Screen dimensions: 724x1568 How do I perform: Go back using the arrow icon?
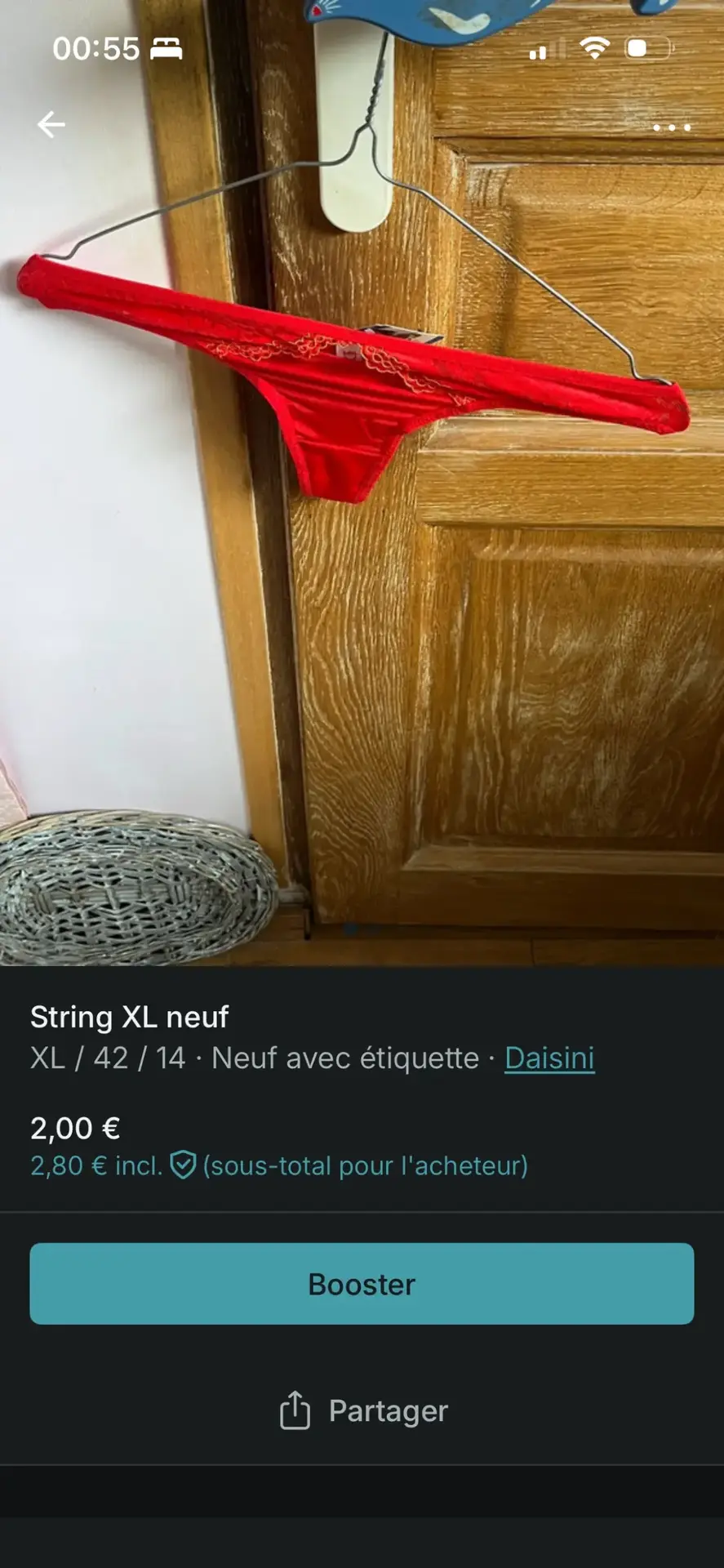[51, 125]
